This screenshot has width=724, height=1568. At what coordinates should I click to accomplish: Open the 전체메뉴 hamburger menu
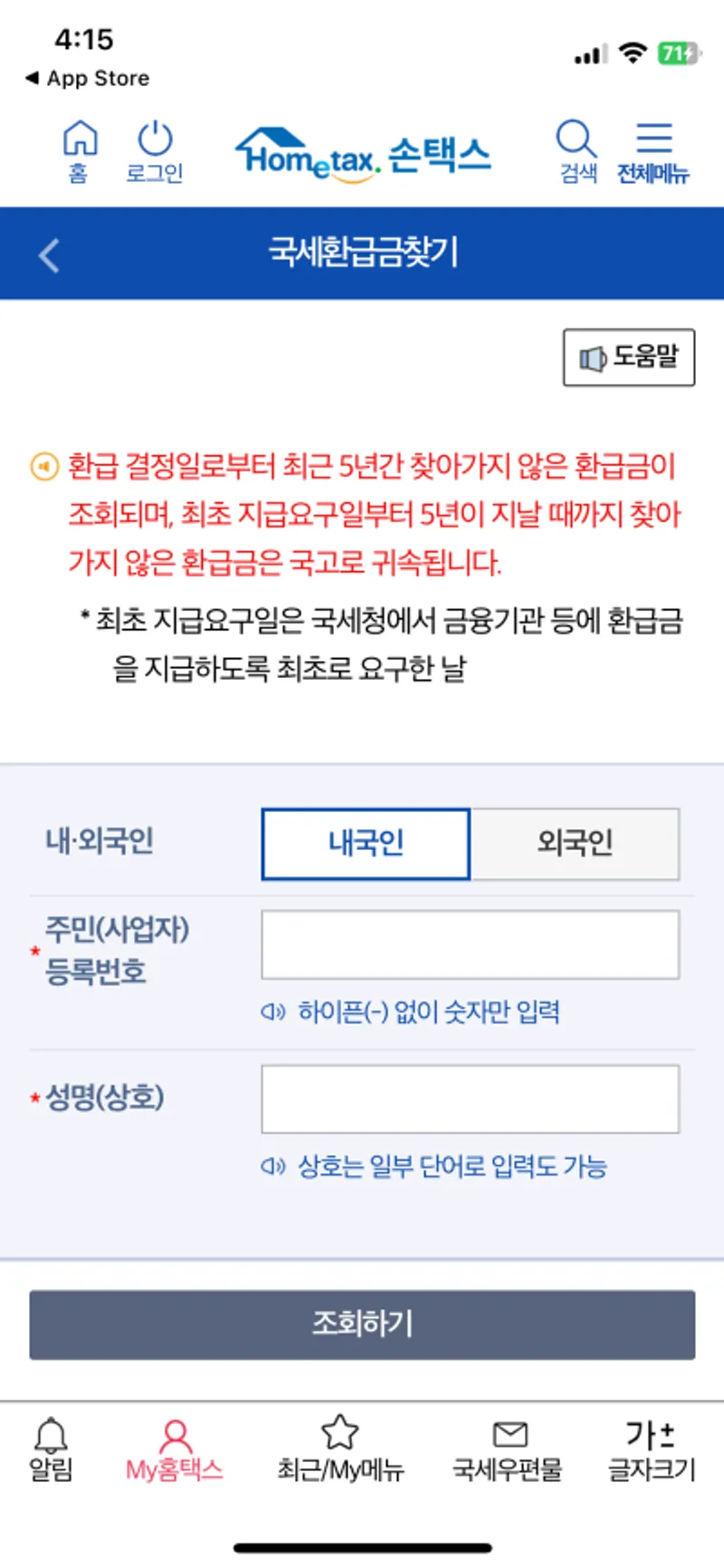click(x=653, y=151)
